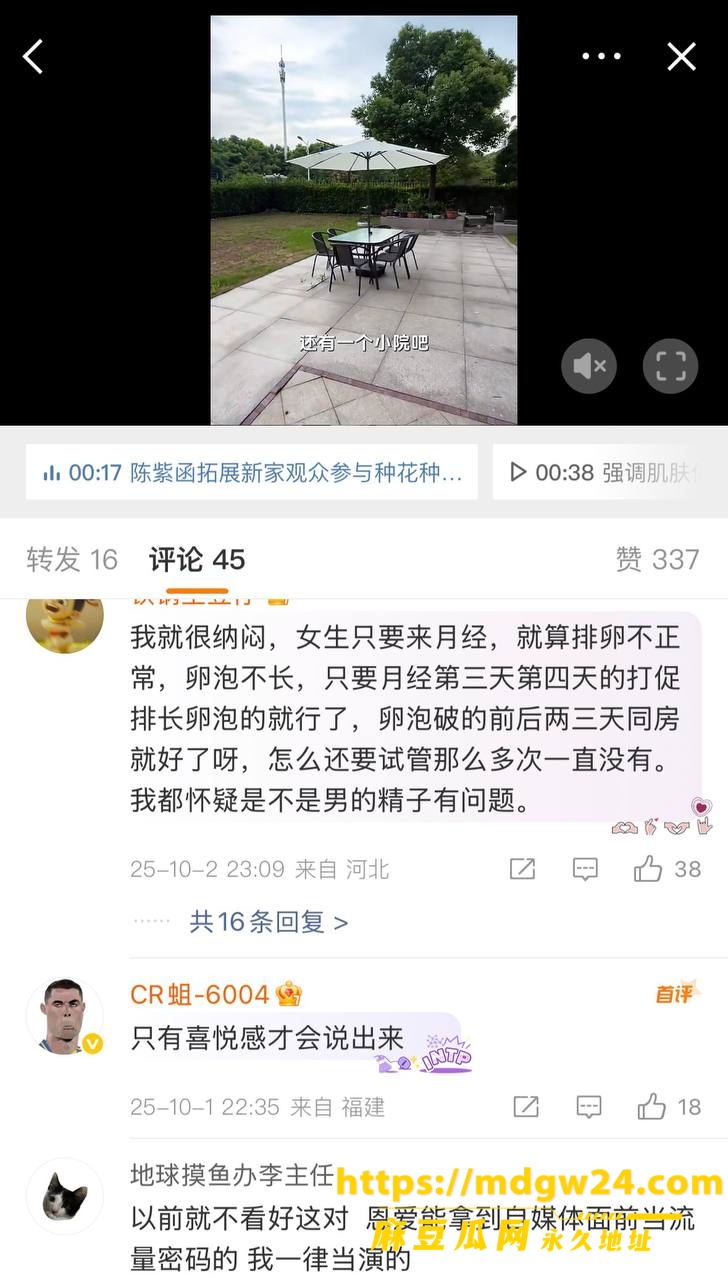
Task: Like the comment from 河北
Action: tap(667, 869)
